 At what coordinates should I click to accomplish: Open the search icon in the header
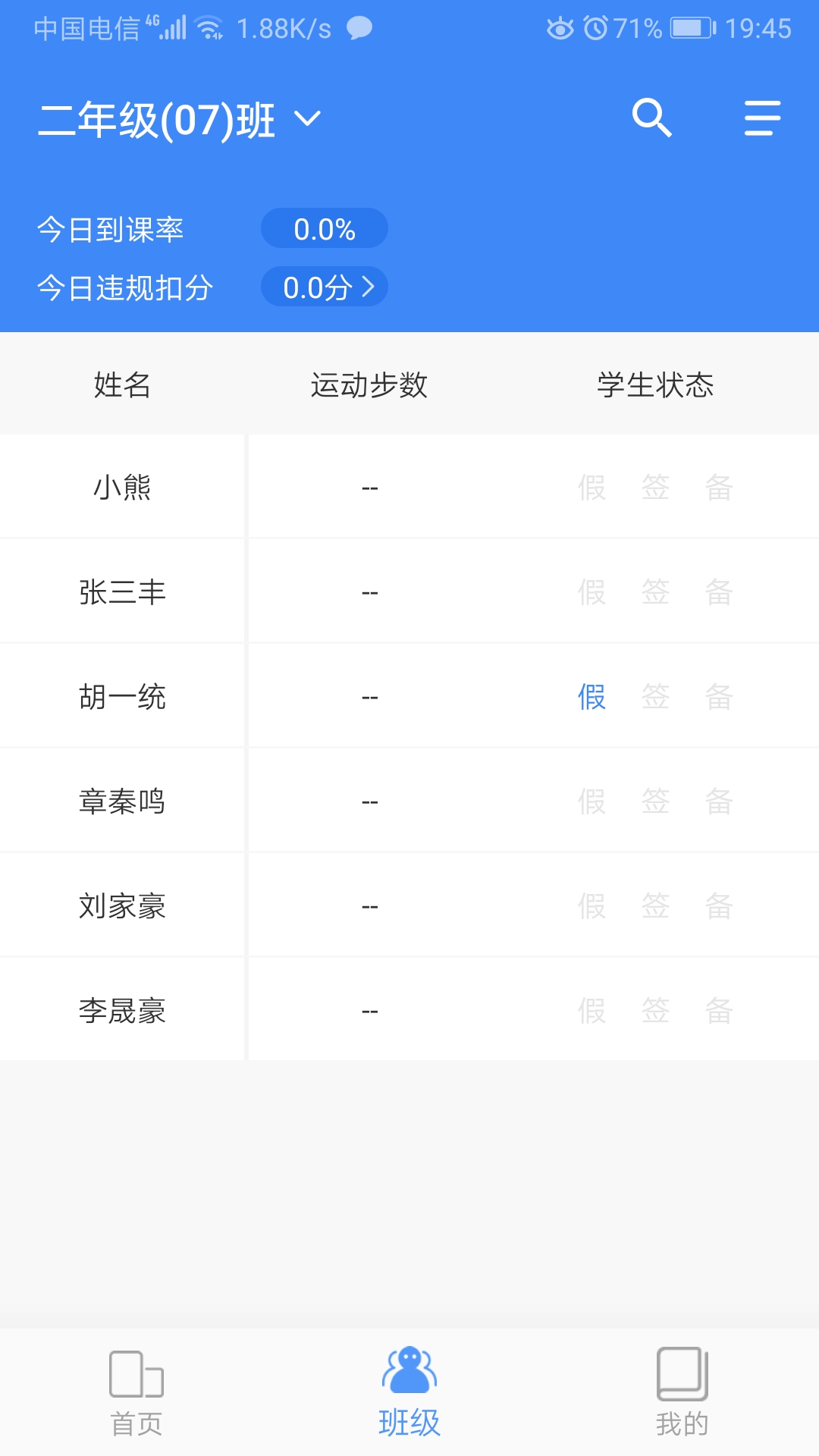tap(651, 118)
